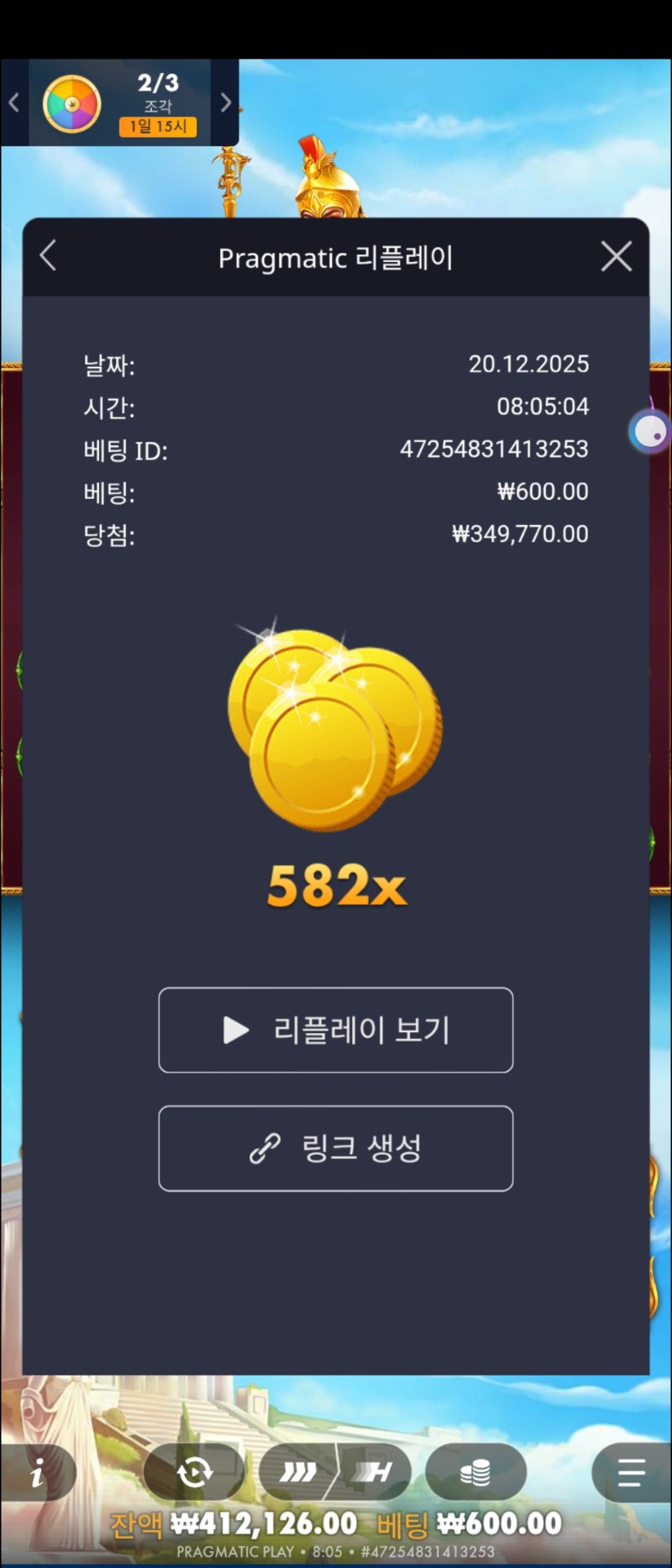The width and height of the screenshot is (672, 1568).
Task: Watch the replay via 리플레이 보기
Action: pyautogui.click(x=336, y=1030)
